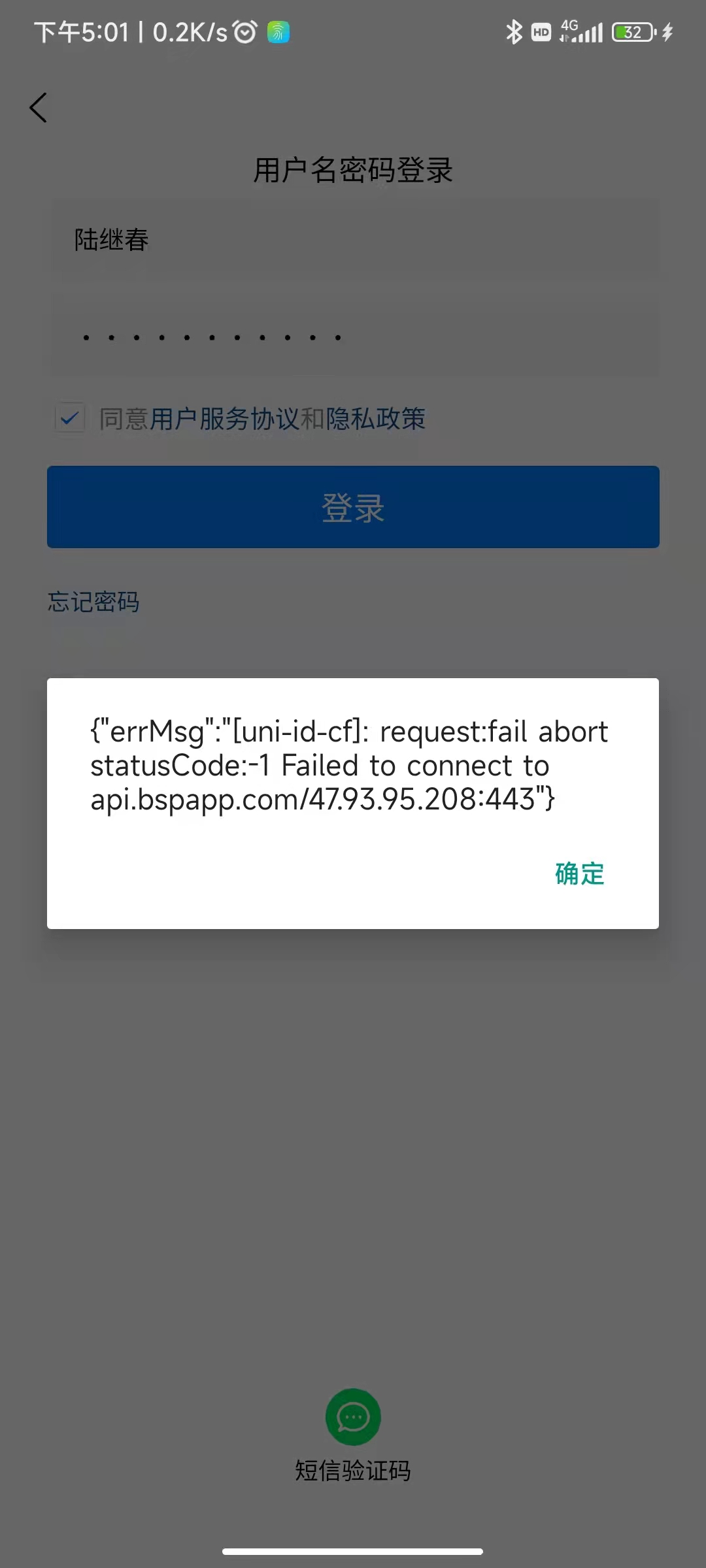Viewport: 706px width, 1568px height.
Task: Open the 用户服务协议 link
Action: [x=224, y=419]
